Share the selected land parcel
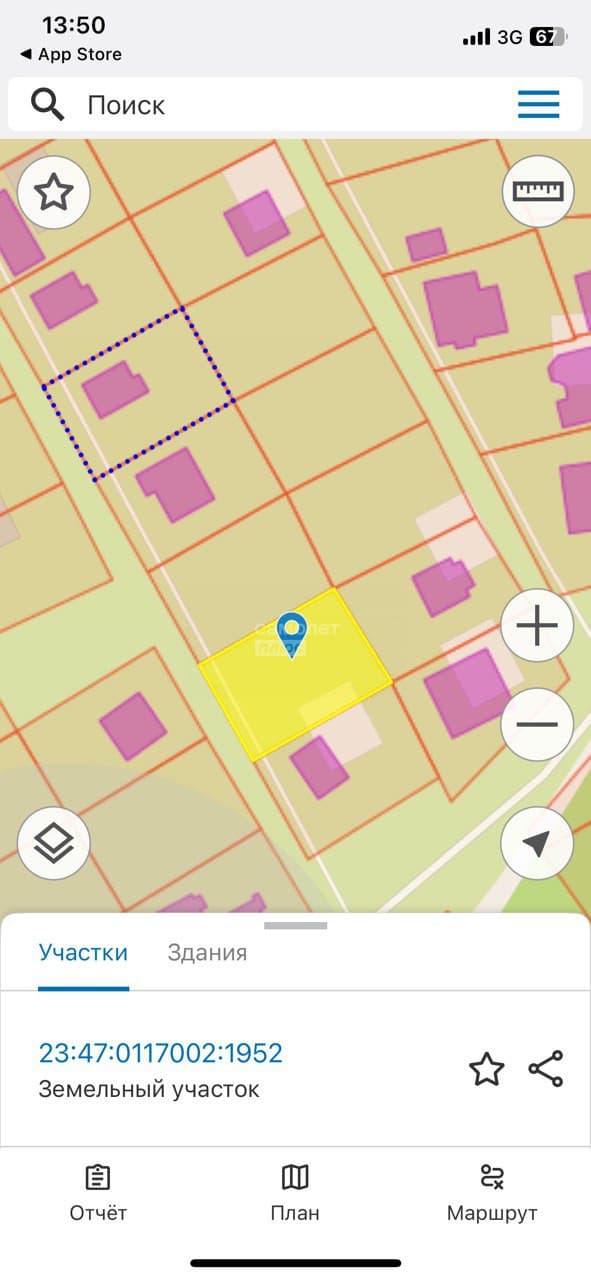This screenshot has height=1280, width=591. click(546, 1069)
